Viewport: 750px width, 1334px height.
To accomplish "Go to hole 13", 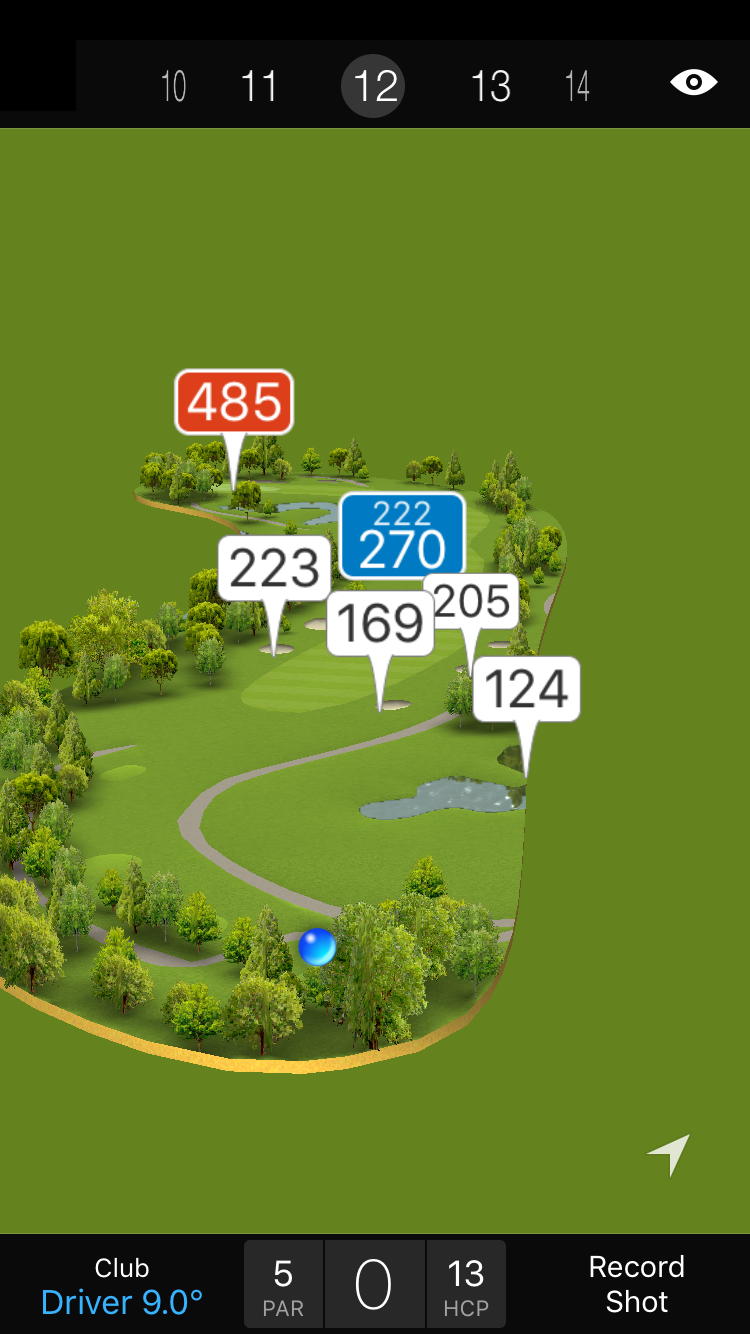I will point(490,86).
